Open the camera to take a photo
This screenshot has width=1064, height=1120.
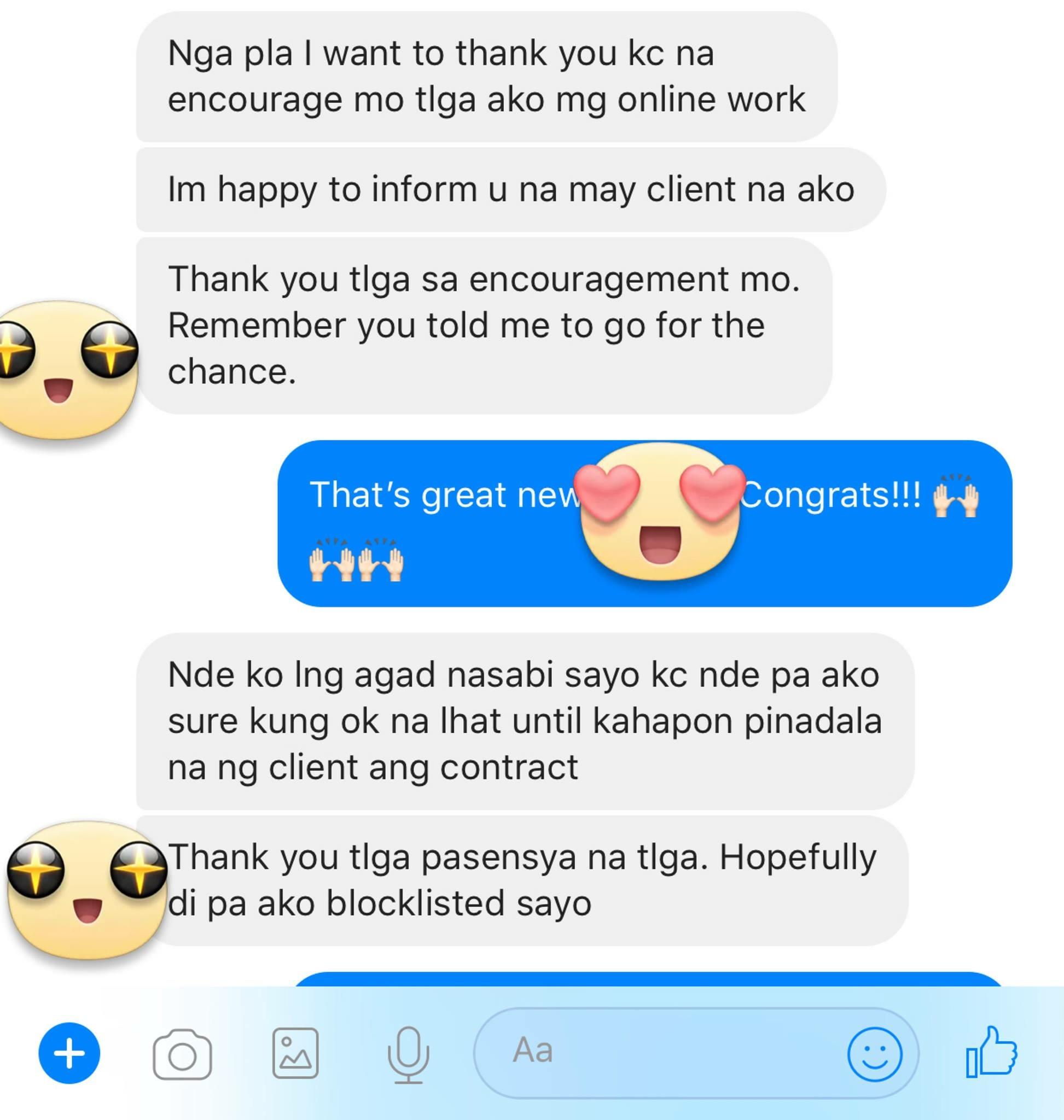182,1054
